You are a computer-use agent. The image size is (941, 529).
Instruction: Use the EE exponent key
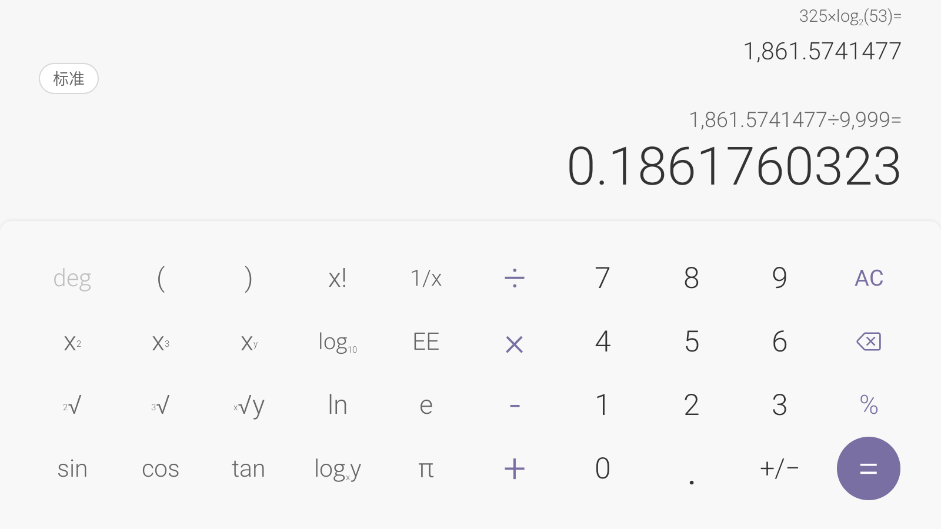tap(426, 342)
